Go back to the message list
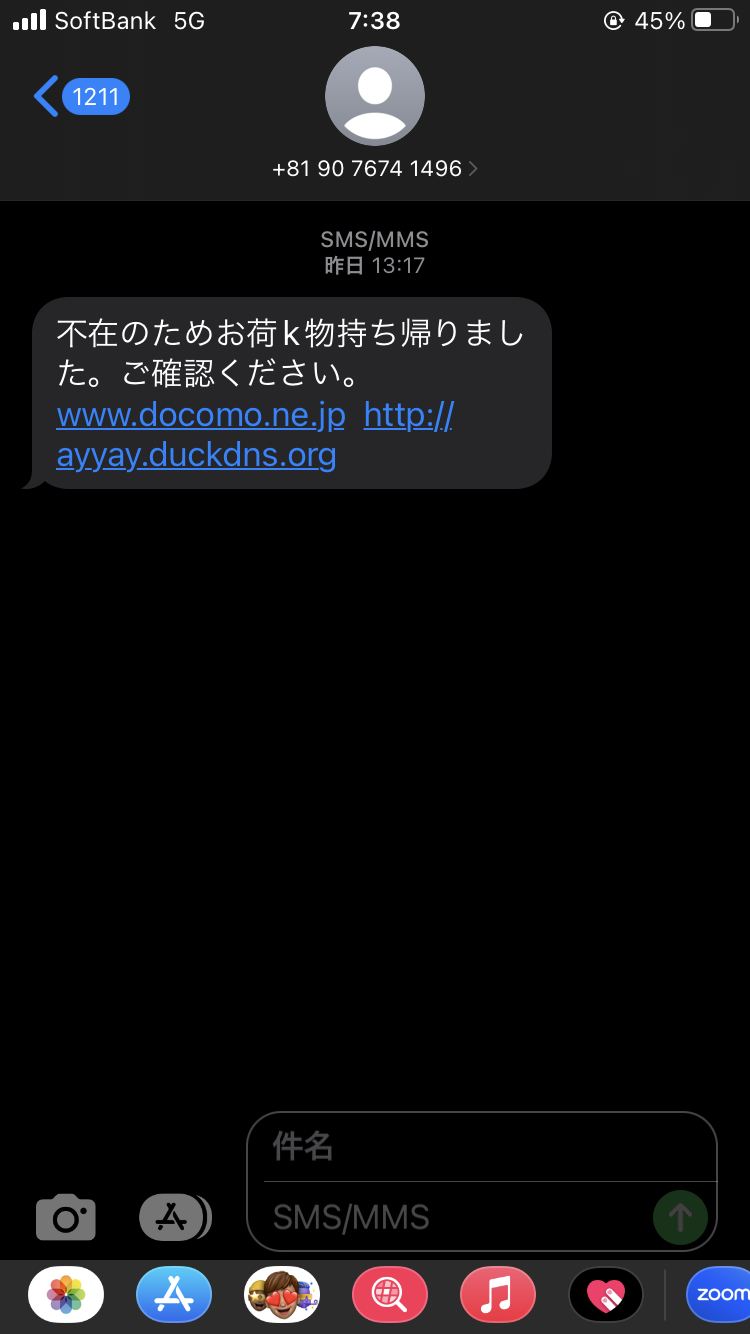This screenshot has width=750, height=1334. pyautogui.click(x=80, y=97)
